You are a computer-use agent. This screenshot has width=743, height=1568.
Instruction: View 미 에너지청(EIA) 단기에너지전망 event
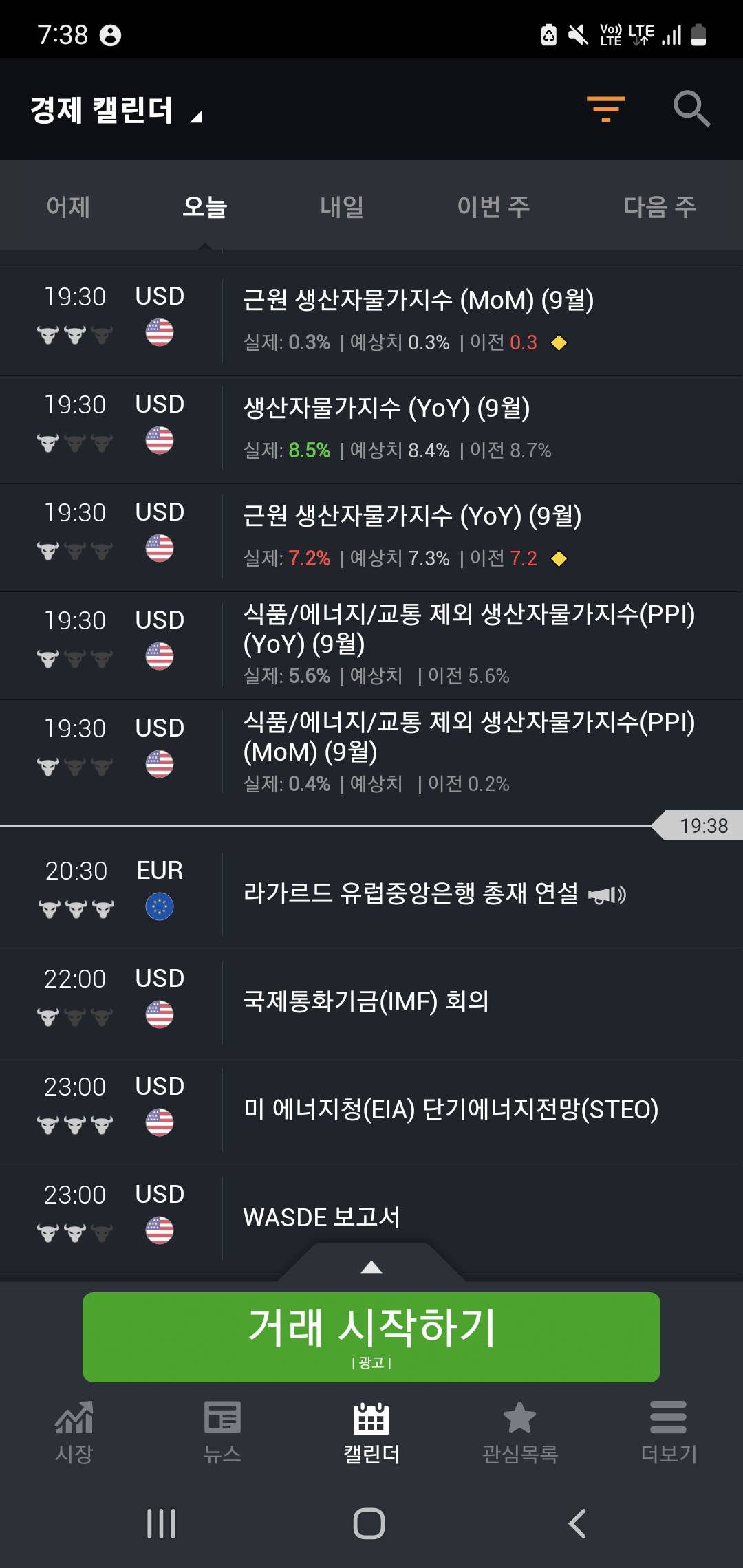pyautogui.click(x=451, y=1109)
